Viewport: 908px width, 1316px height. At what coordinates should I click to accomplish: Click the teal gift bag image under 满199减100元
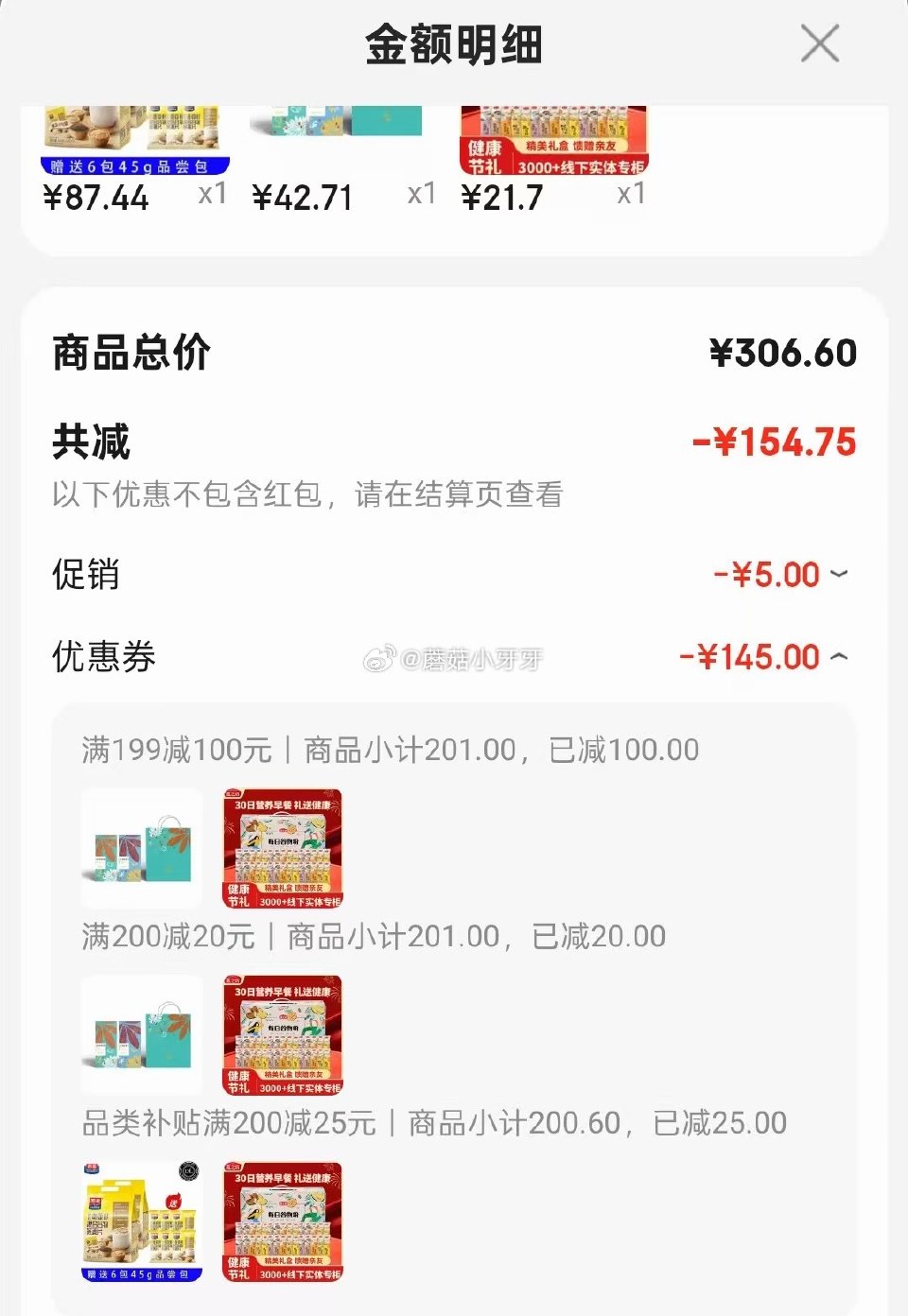tap(140, 848)
